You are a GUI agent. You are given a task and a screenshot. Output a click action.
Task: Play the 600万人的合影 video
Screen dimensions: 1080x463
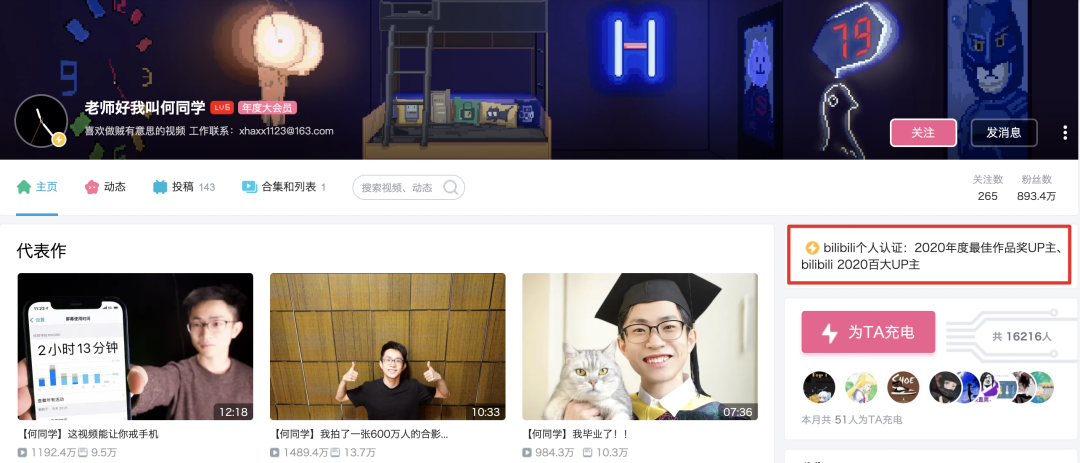387,346
